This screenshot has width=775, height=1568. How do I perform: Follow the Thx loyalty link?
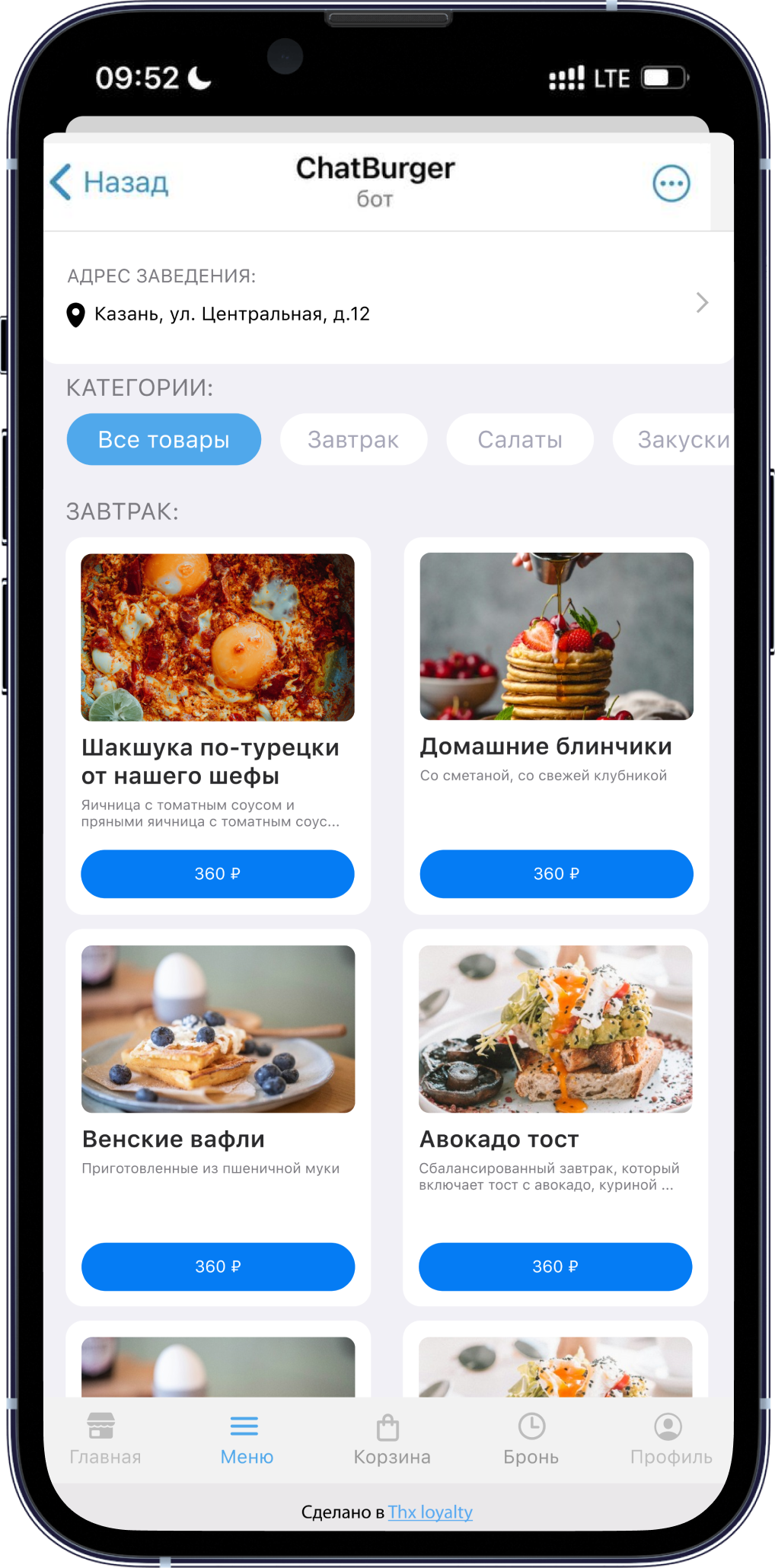pyautogui.click(x=430, y=1512)
